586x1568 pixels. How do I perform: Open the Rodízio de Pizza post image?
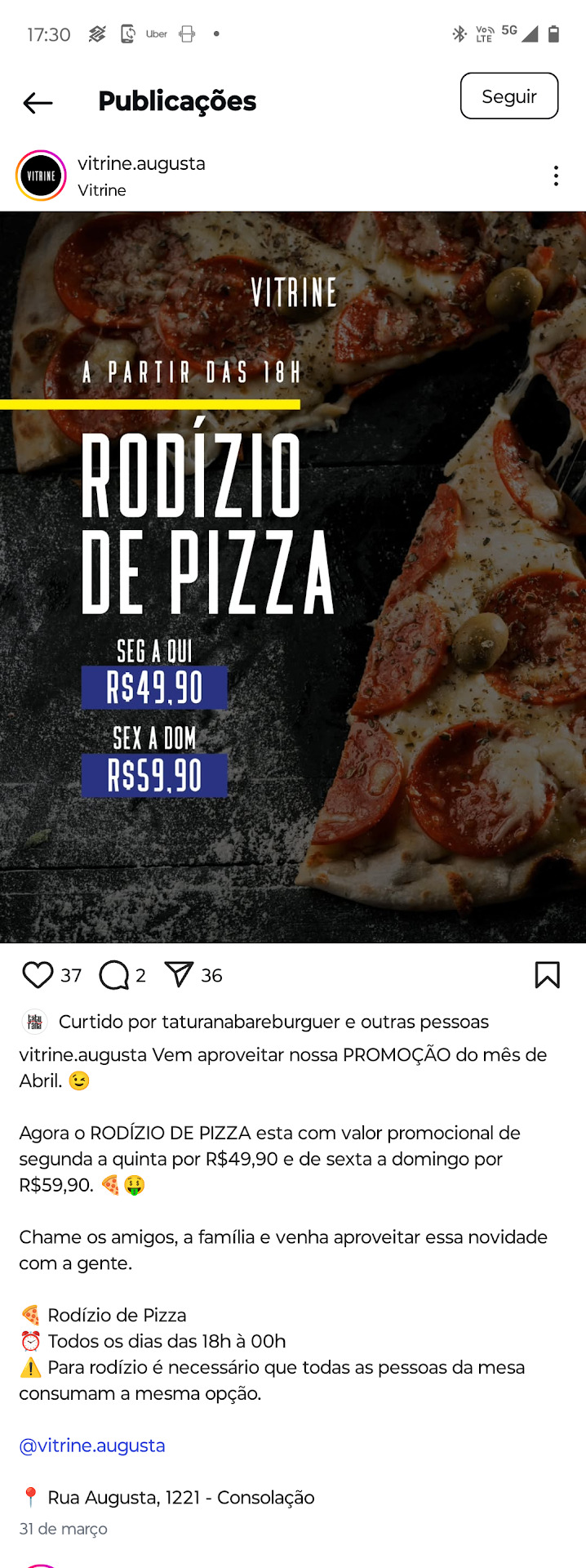[293, 577]
